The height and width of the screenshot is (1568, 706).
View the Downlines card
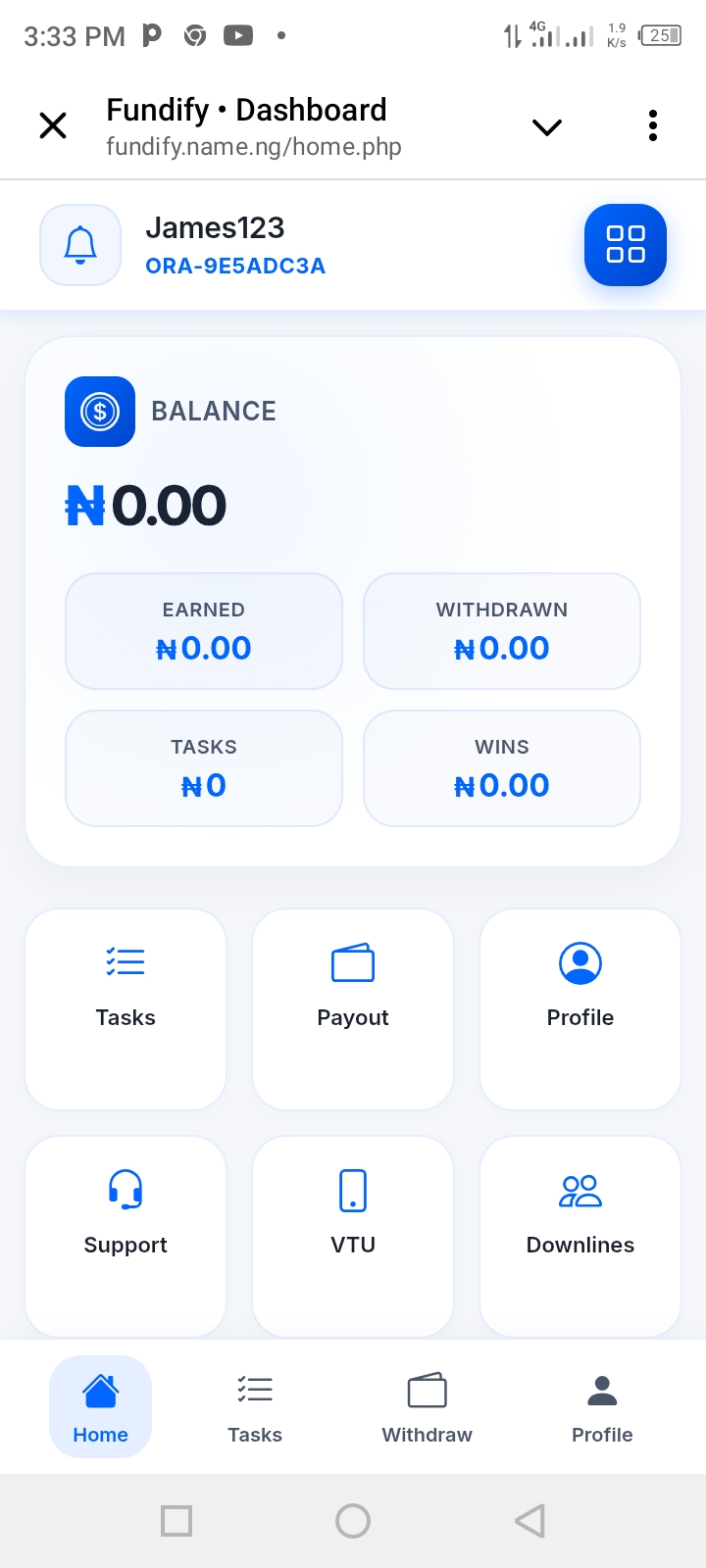pyautogui.click(x=580, y=1236)
